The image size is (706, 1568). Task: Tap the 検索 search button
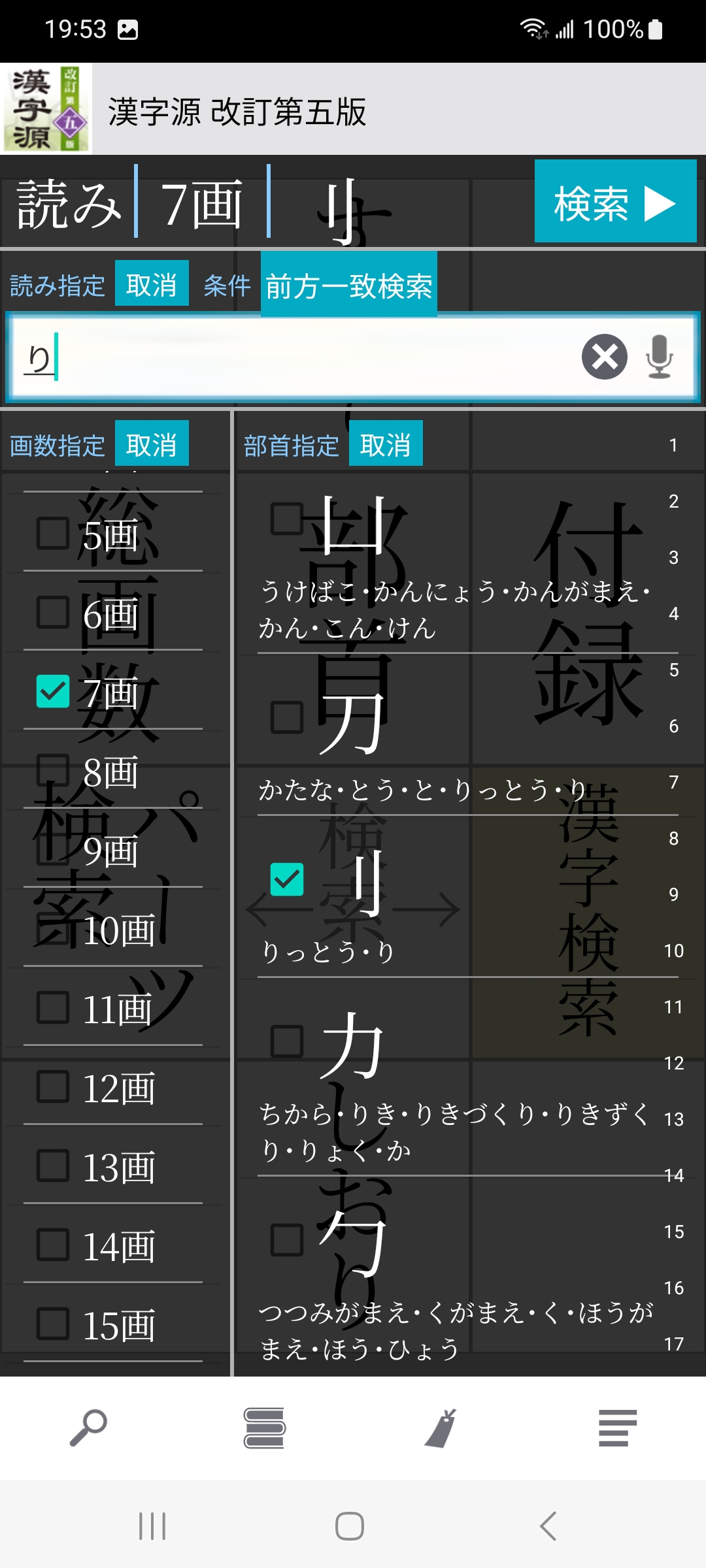(x=615, y=202)
